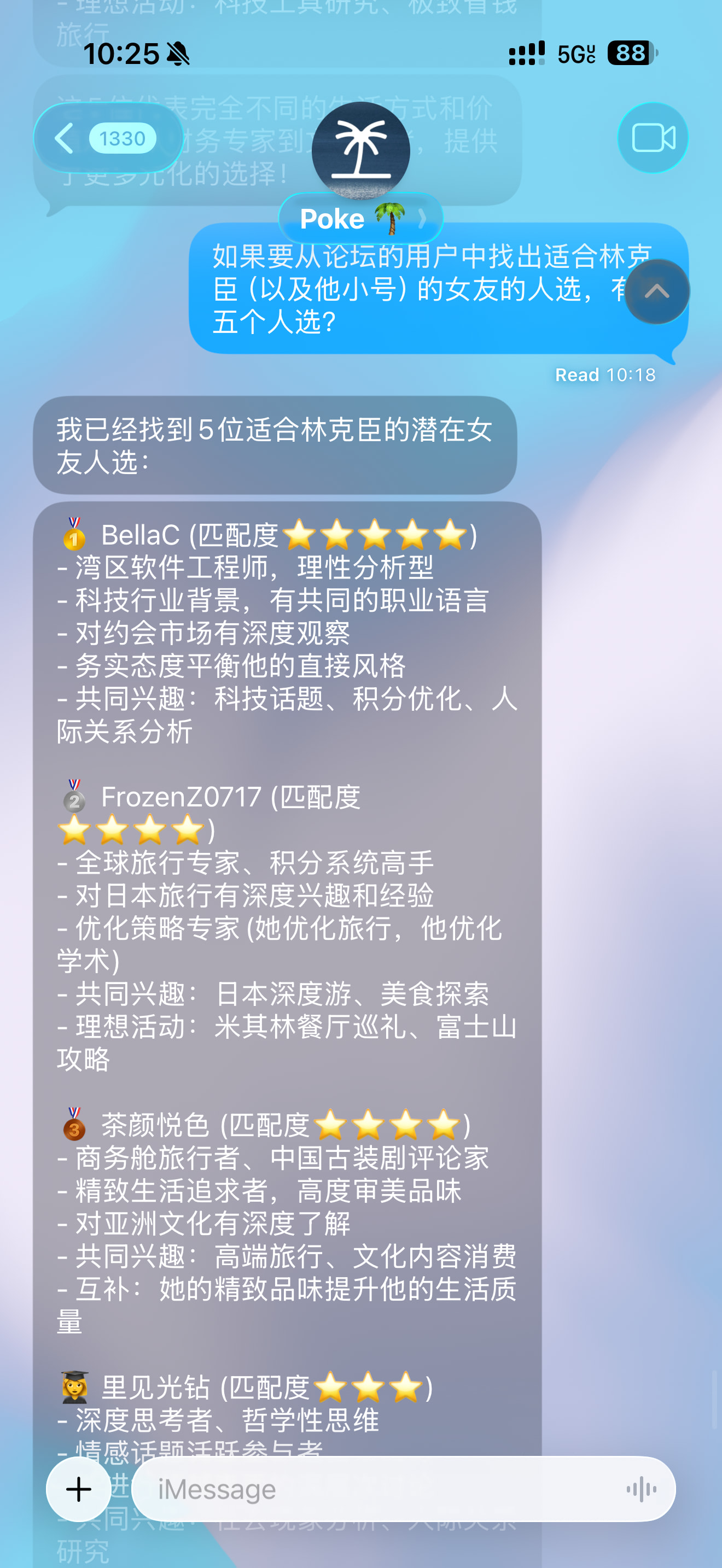
Task: Tap the up chevron on the sent message
Action: [656, 291]
